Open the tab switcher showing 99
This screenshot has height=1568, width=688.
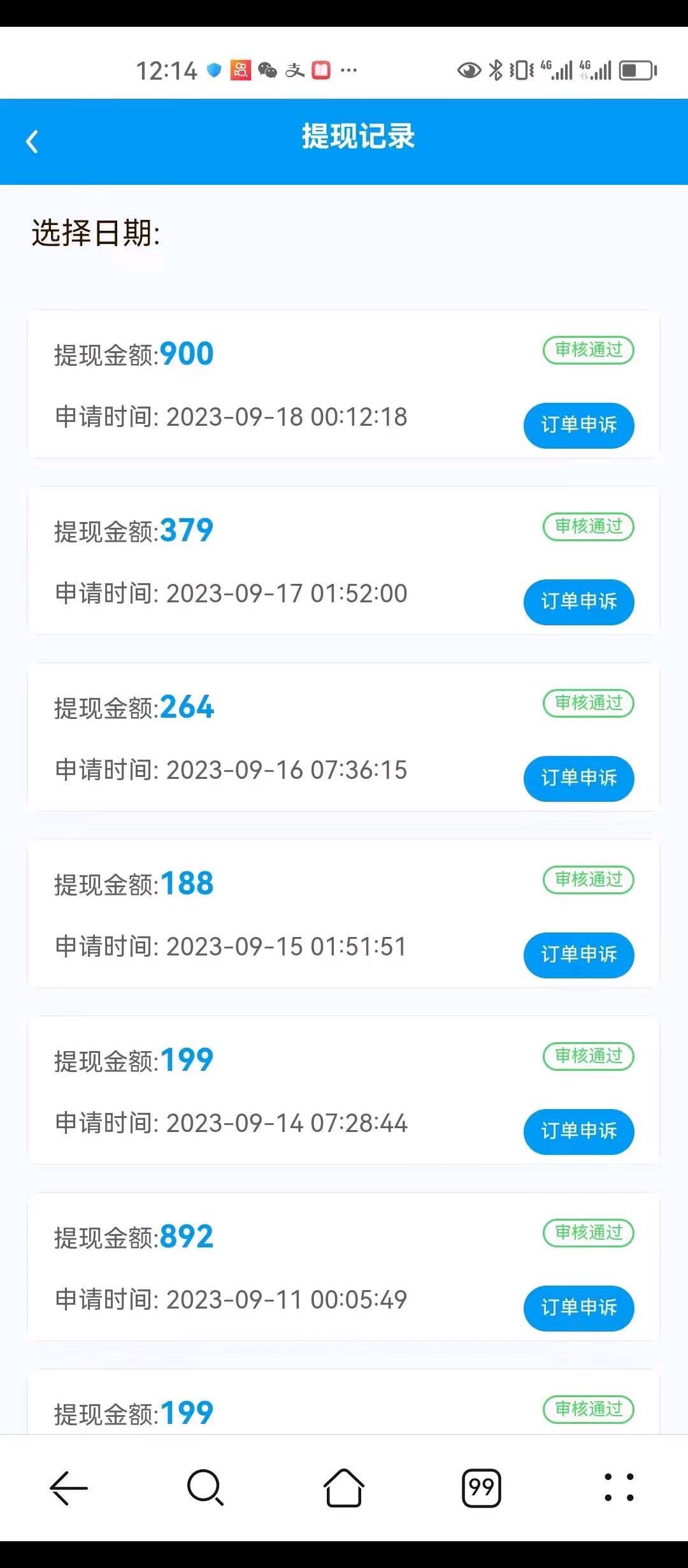click(x=482, y=1488)
